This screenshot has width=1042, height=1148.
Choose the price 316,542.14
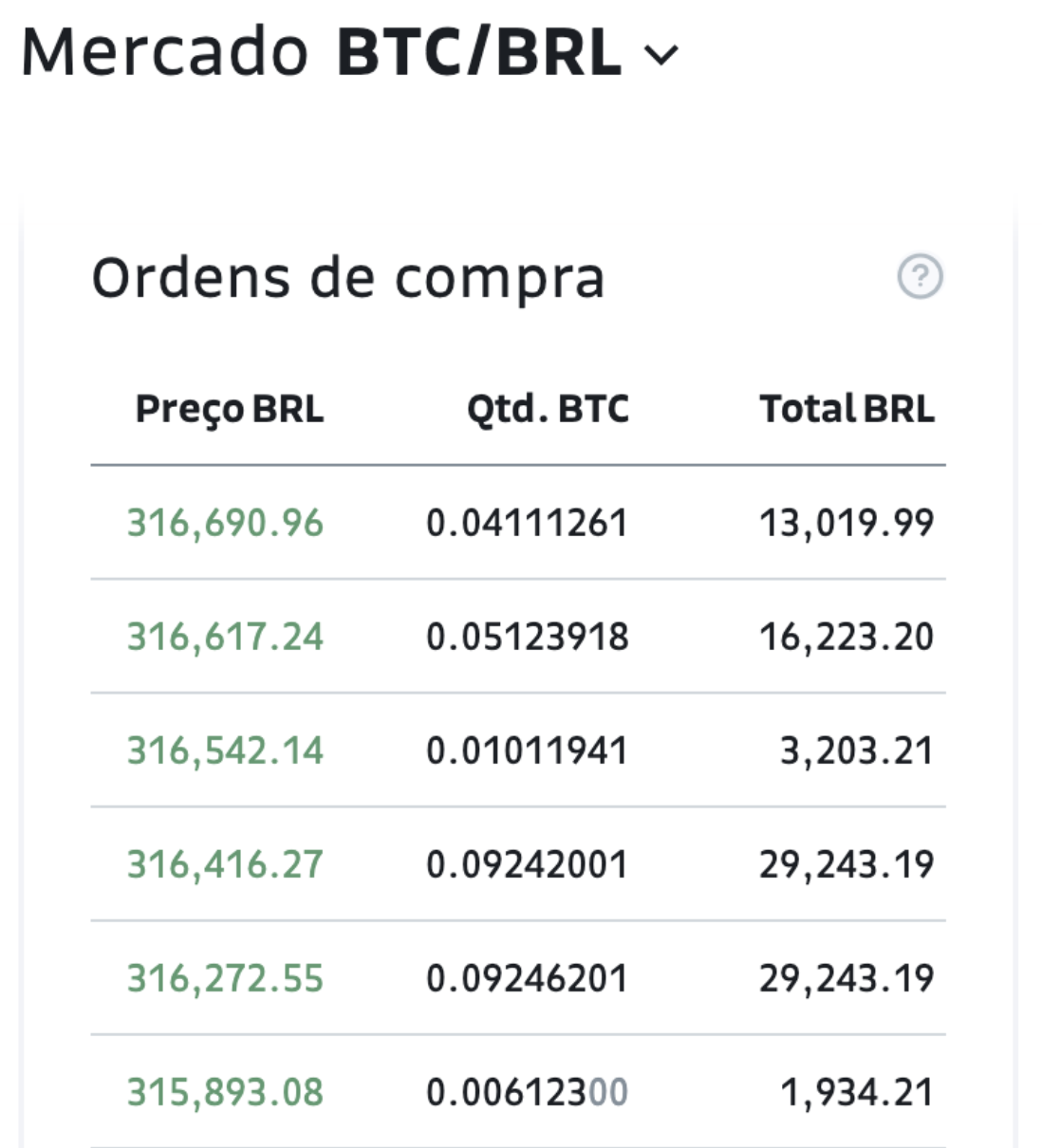[223, 750]
